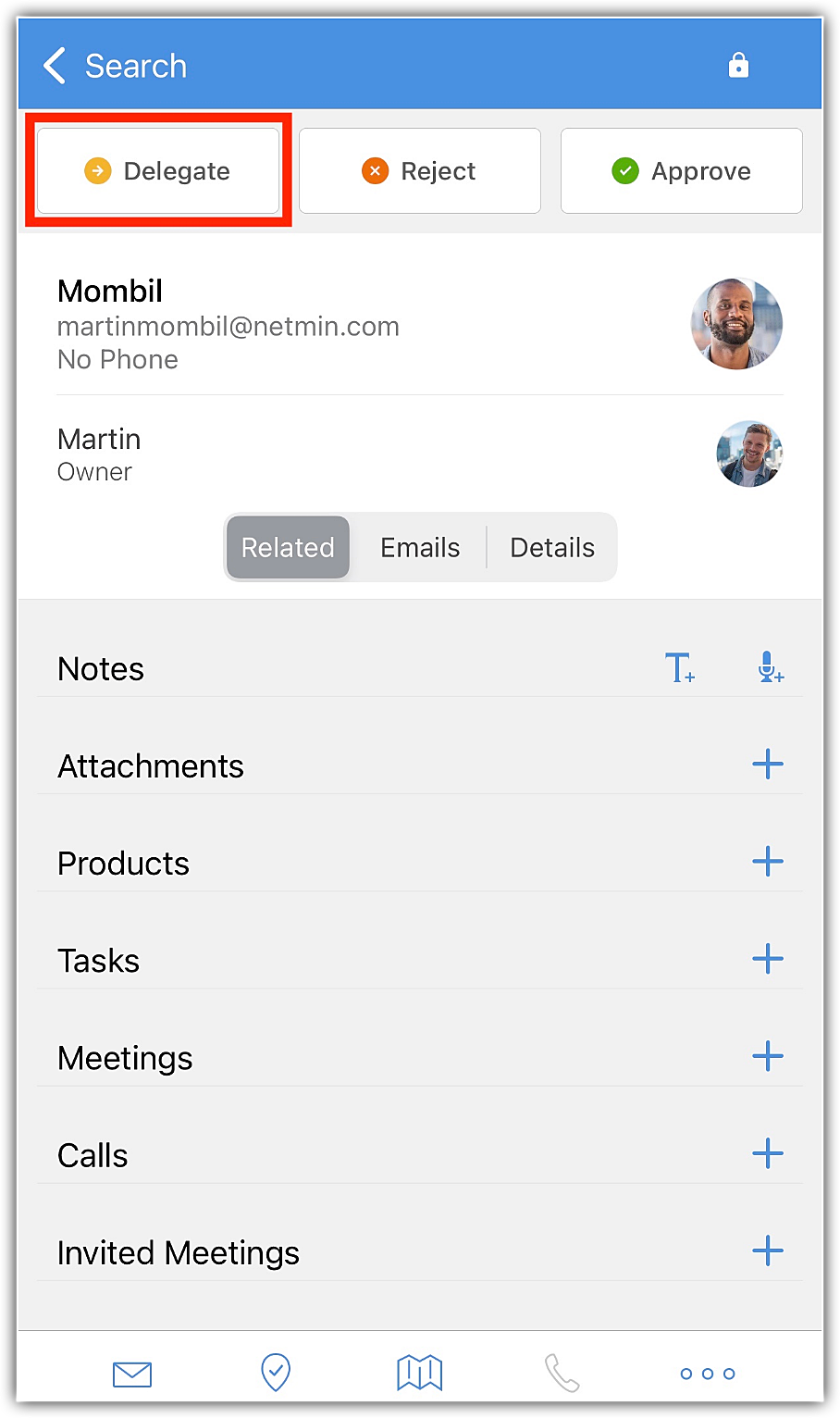Image resolution: width=840 pixels, height=1418 pixels.
Task: Add a product
Action: [x=768, y=862]
